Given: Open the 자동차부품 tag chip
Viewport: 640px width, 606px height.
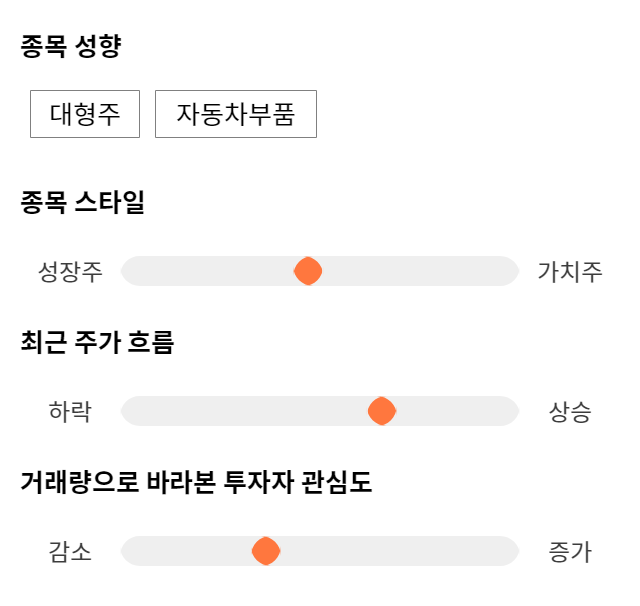Looking at the screenshot, I should (x=236, y=114).
